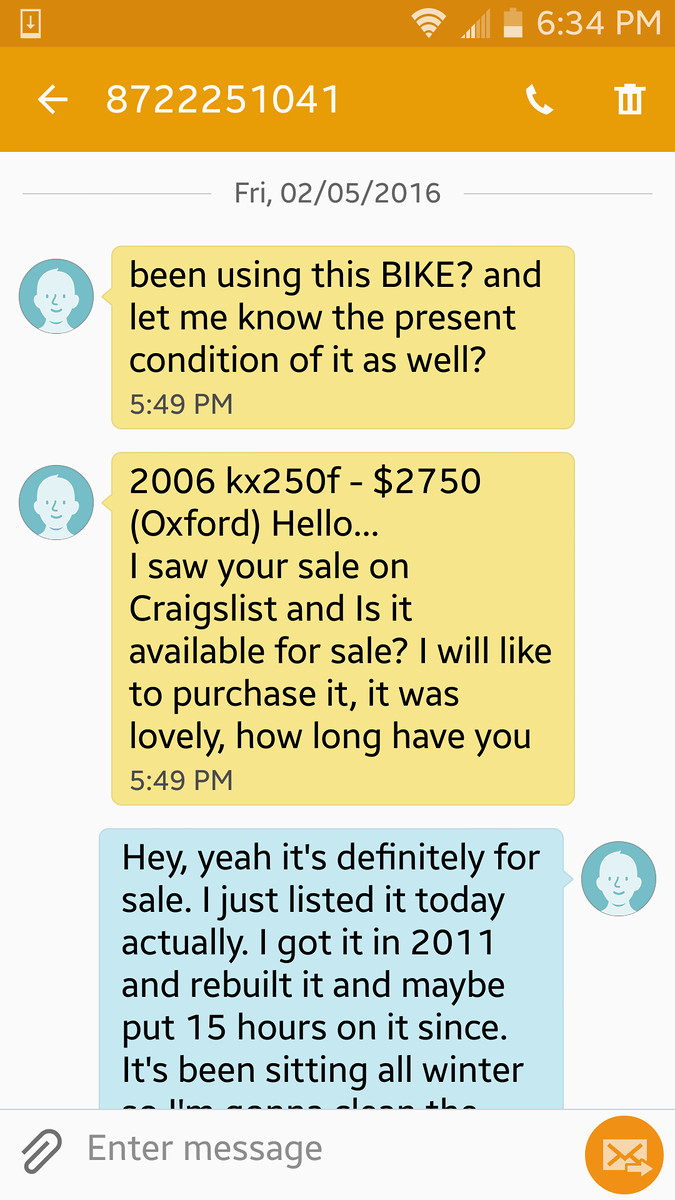Open the sender avatar beside the BIKE message

pyautogui.click(x=57, y=296)
